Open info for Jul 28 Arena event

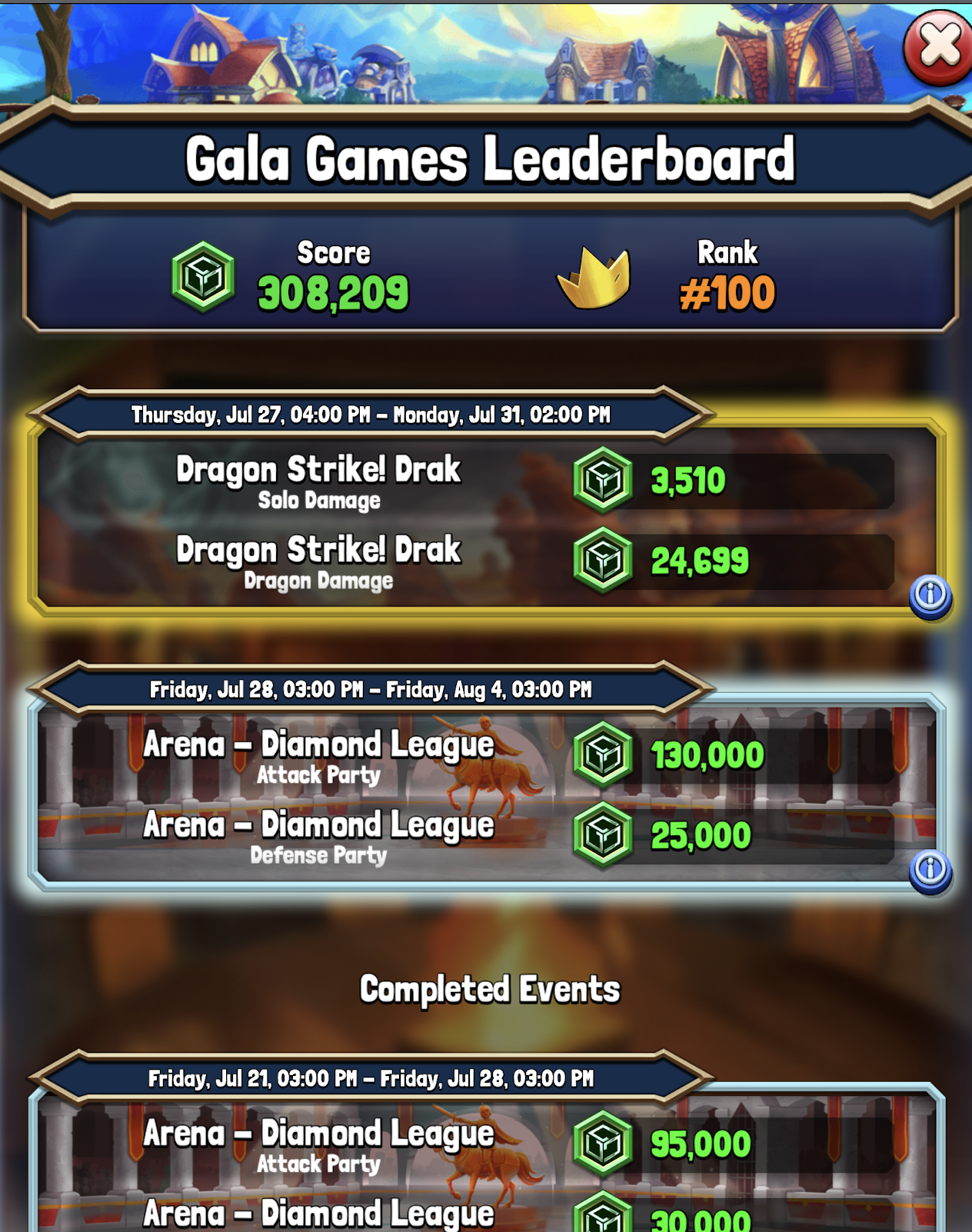930,870
